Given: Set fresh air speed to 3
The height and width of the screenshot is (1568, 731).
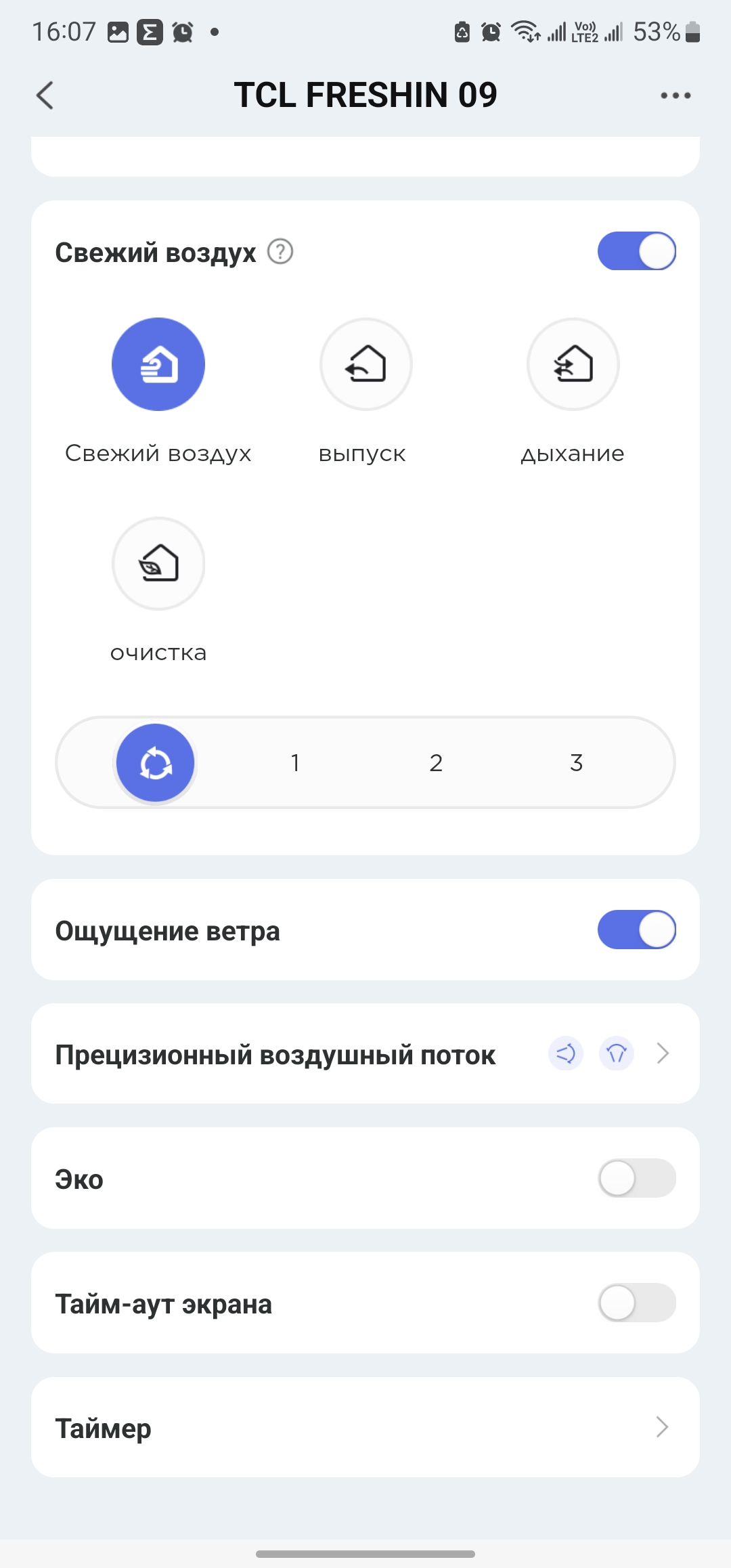Looking at the screenshot, I should coord(576,763).
